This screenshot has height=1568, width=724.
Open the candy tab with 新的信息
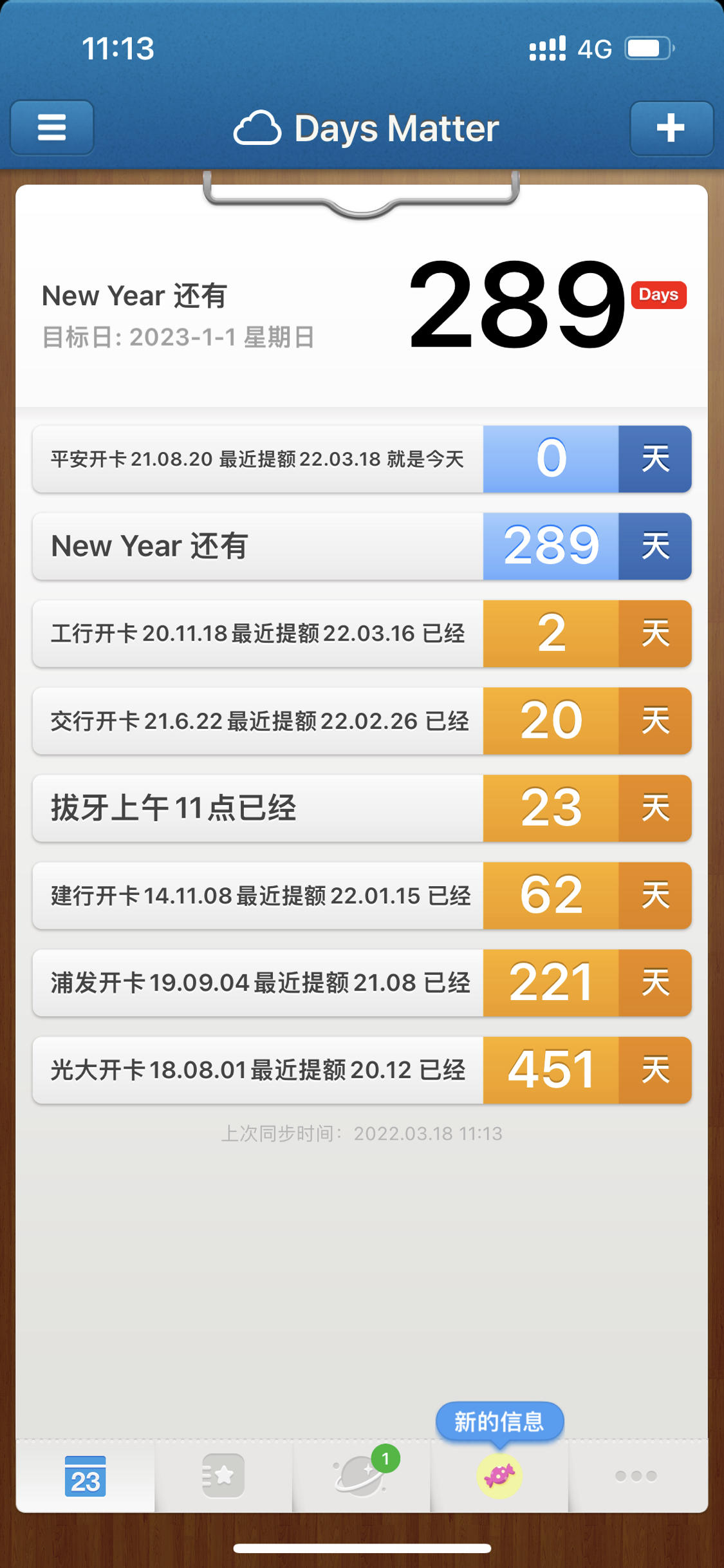499,1476
